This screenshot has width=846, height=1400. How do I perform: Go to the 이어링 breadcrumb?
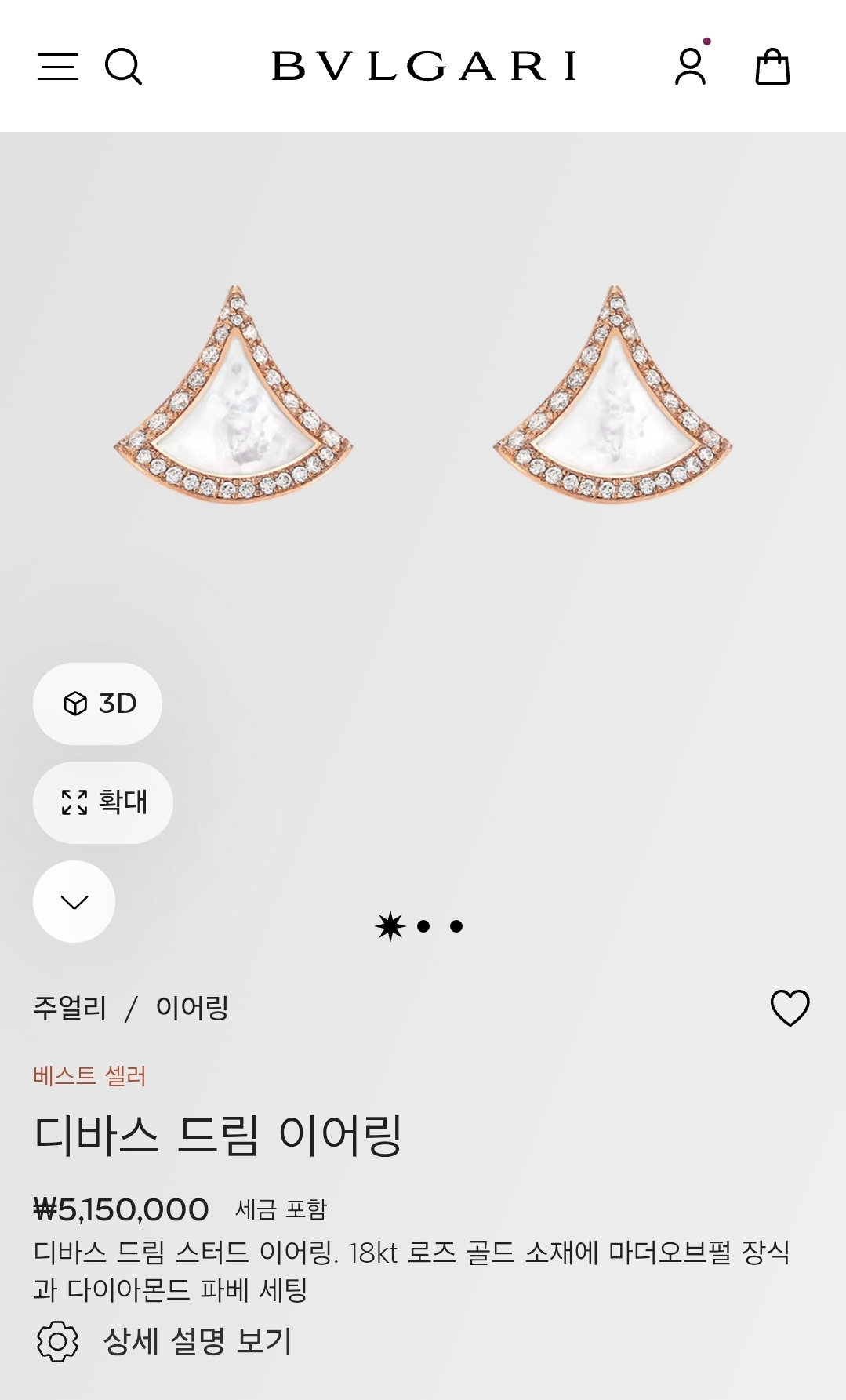pyautogui.click(x=192, y=1008)
